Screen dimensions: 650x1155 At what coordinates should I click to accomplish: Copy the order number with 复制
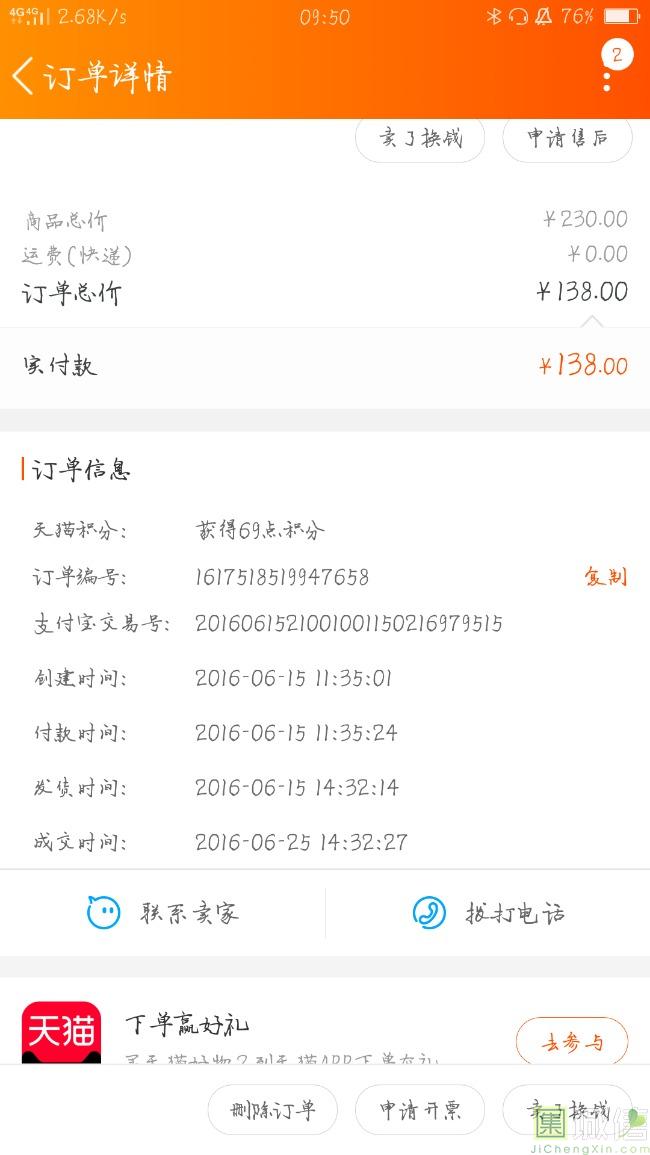coord(605,576)
